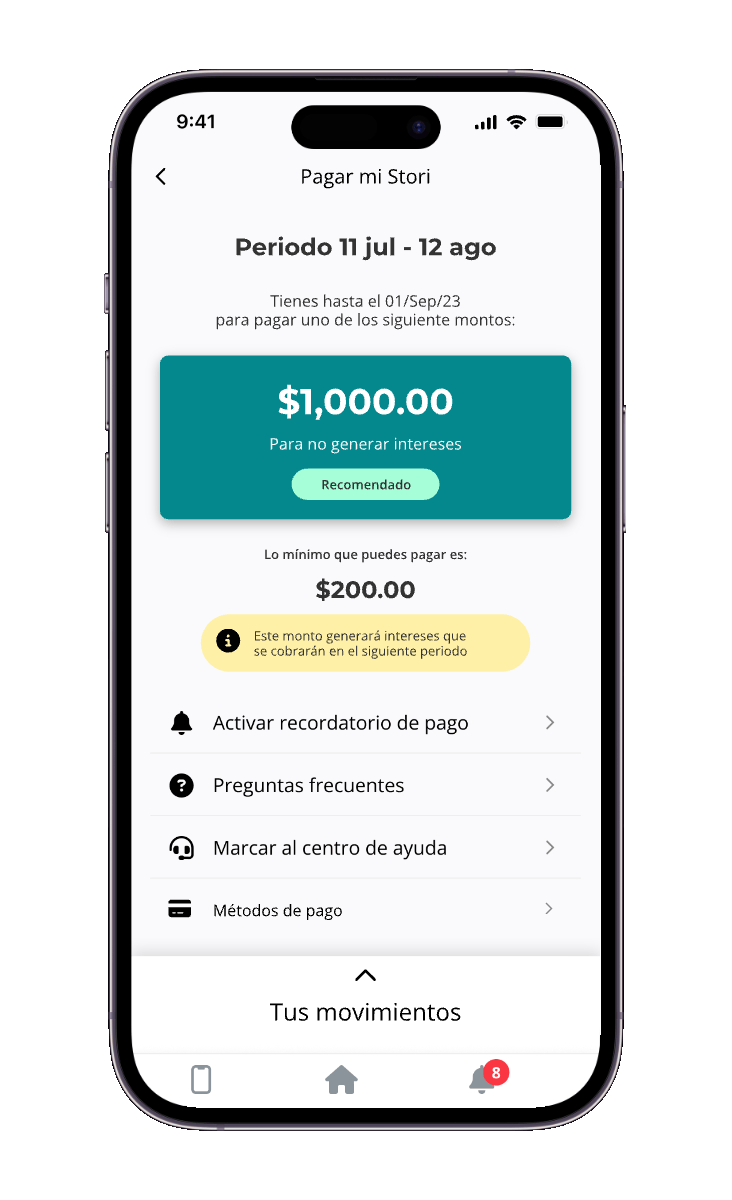This screenshot has width=732, height=1200.
Task: Open Marcar al centro de ayuda
Action: click(x=365, y=848)
